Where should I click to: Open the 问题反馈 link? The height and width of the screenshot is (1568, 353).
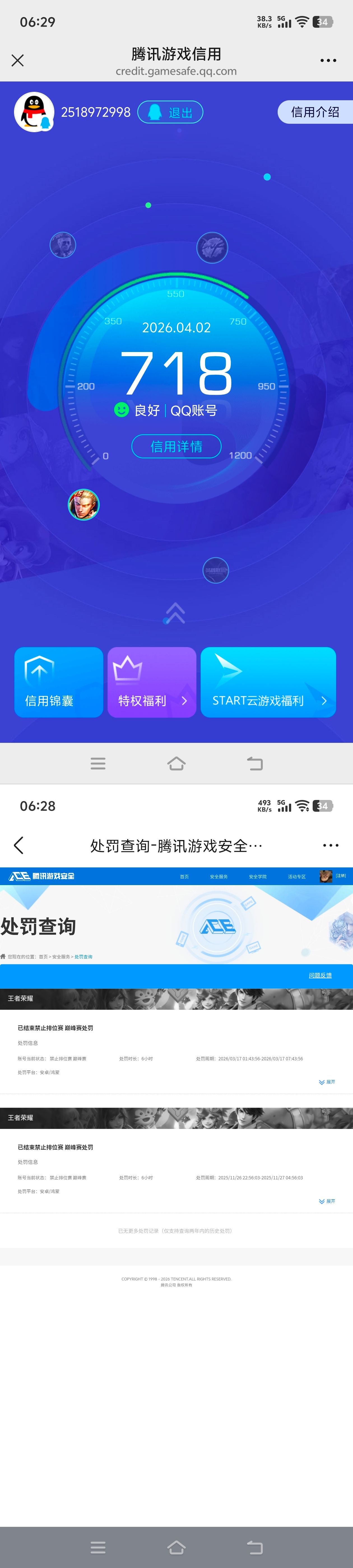click(320, 975)
